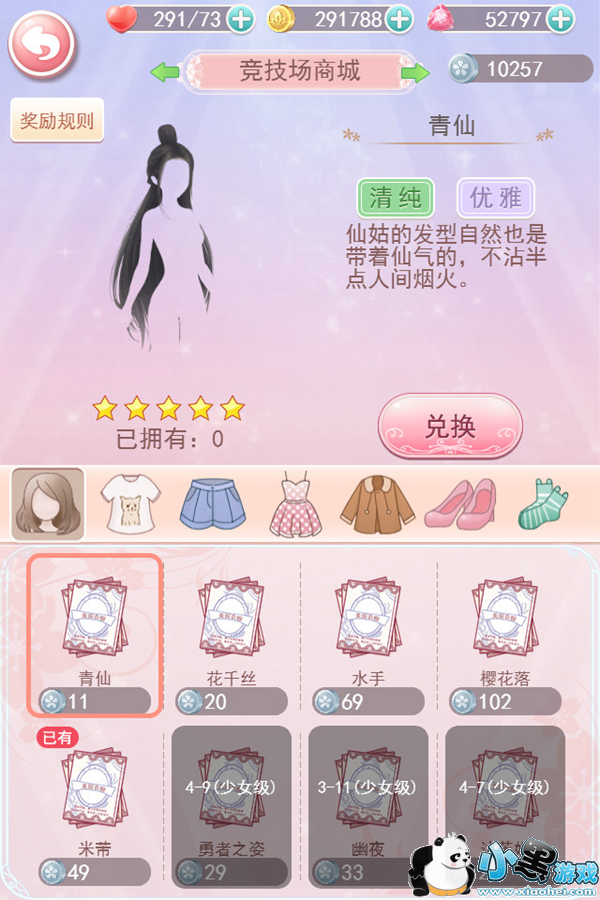Open the 奖励规则 reward rules
The image size is (600, 900).
57,121
